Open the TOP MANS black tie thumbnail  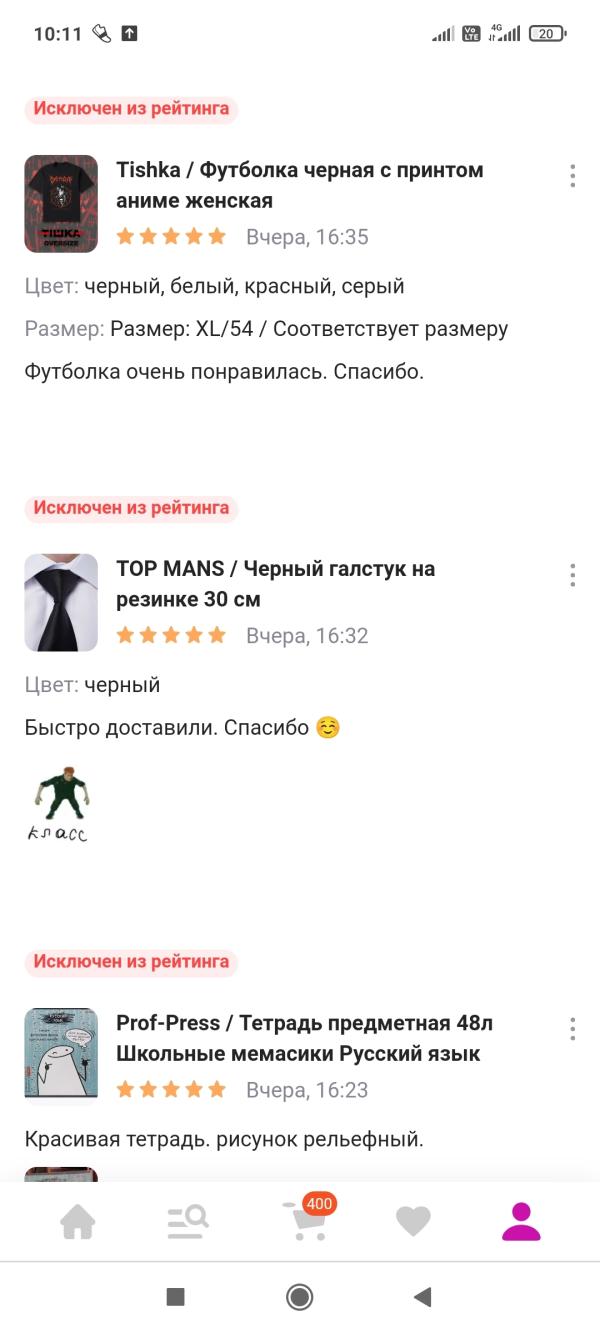click(x=61, y=603)
